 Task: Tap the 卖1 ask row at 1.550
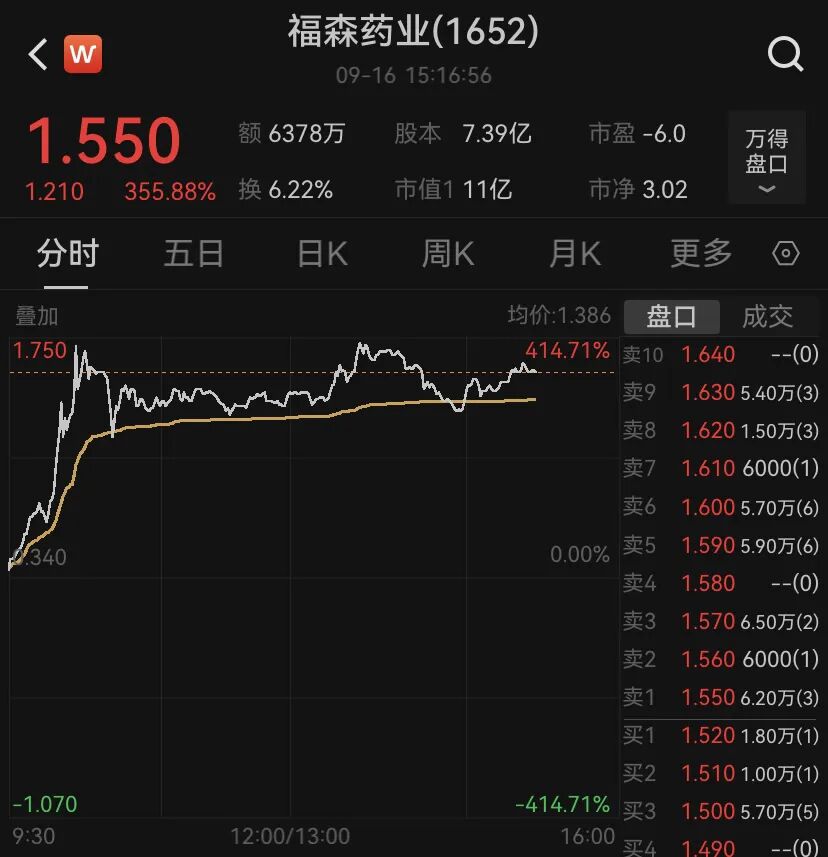tap(721, 697)
